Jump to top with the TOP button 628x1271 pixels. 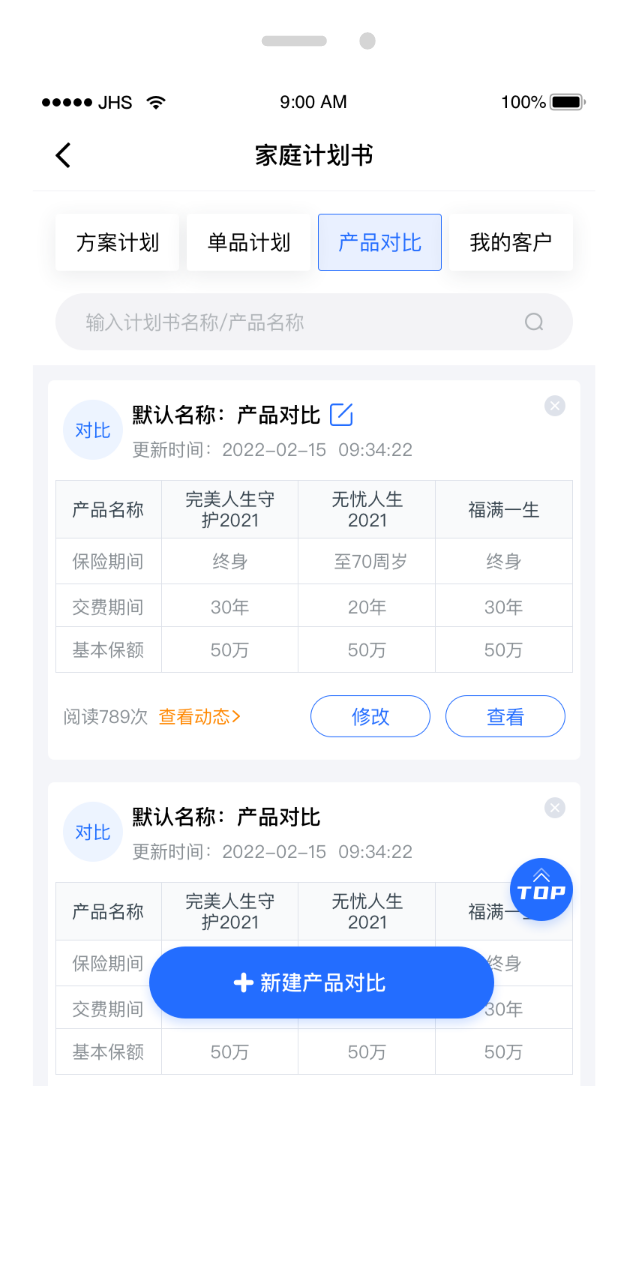541,889
